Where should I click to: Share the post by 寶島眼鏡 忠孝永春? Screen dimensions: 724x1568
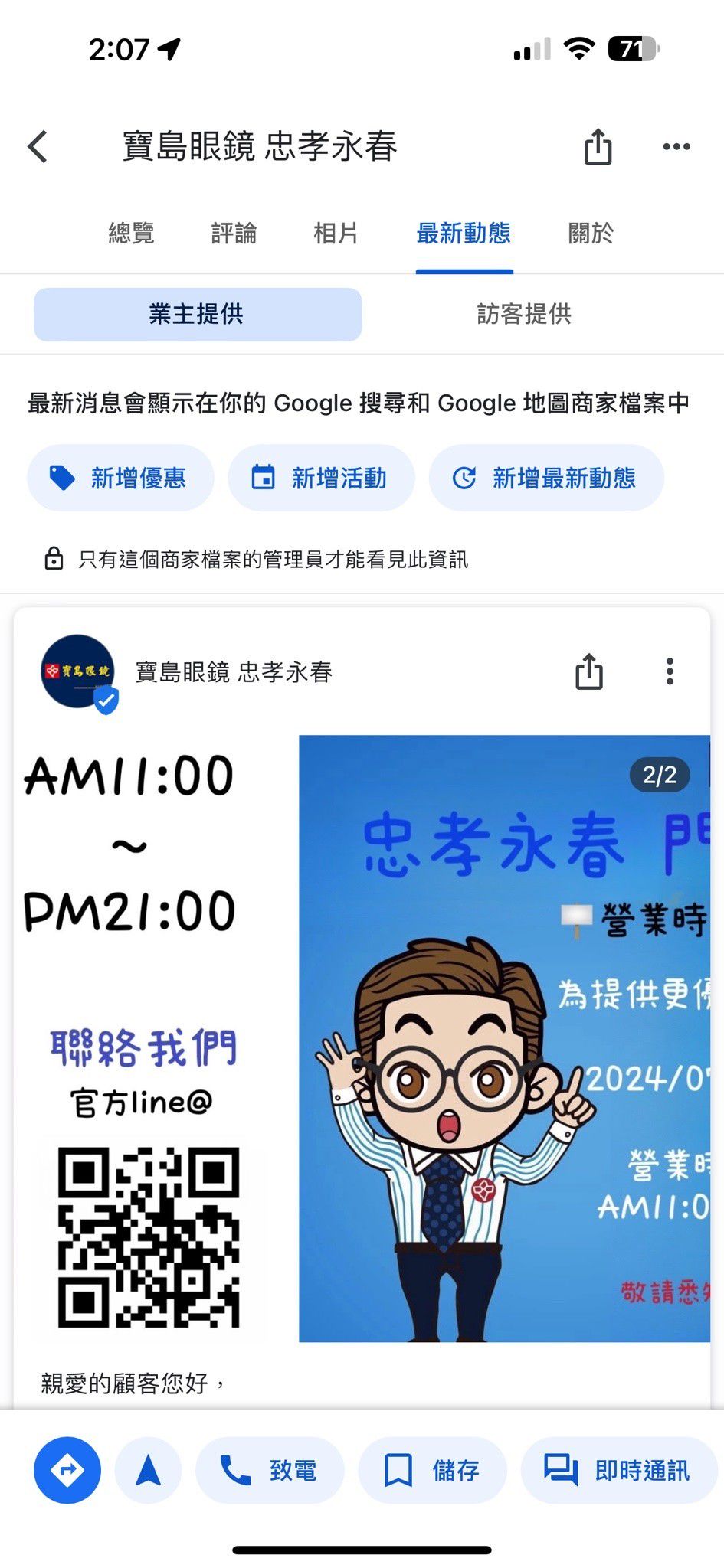589,671
